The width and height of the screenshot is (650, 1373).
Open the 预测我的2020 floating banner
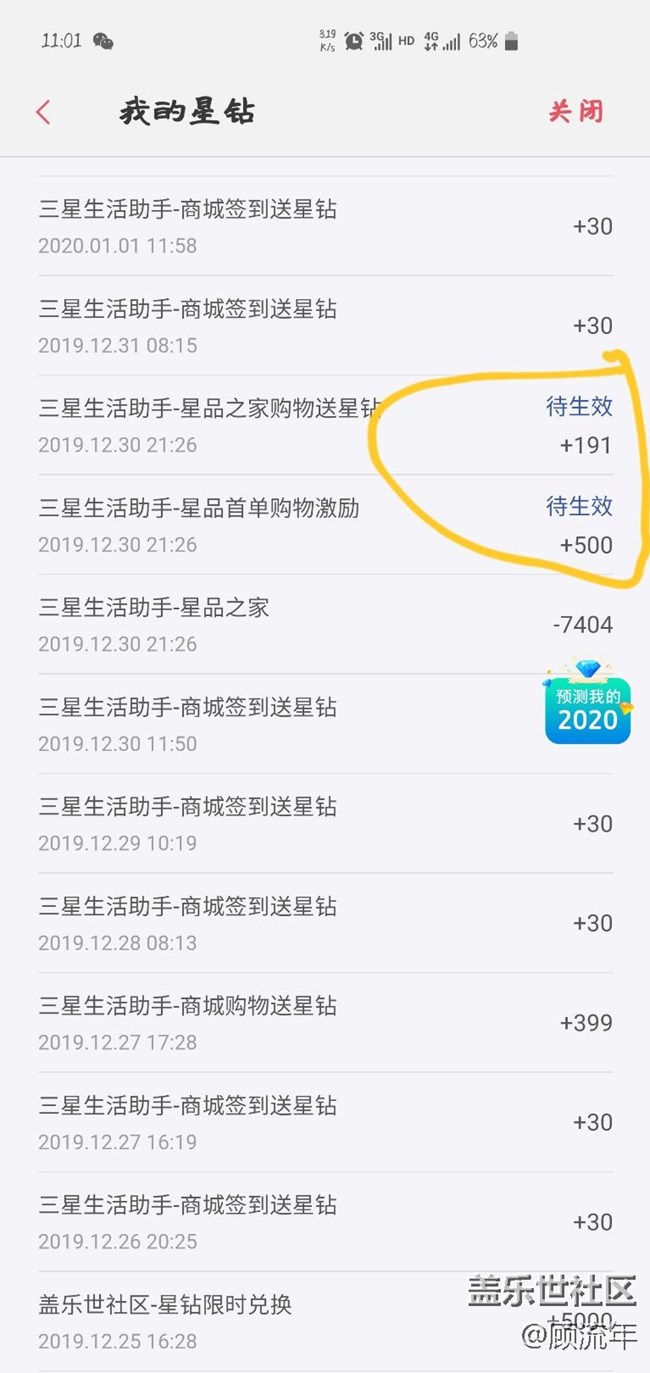(x=588, y=705)
